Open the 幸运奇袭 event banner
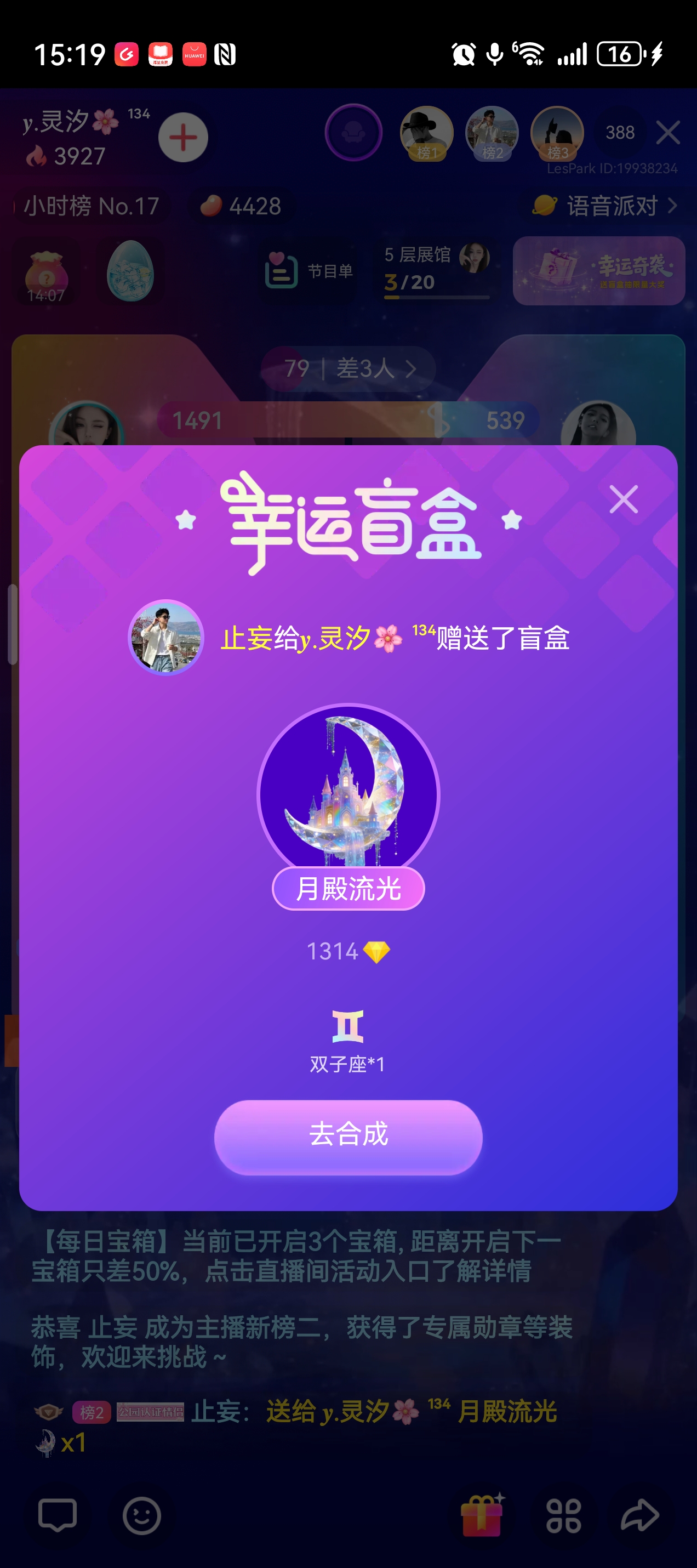The width and height of the screenshot is (697, 1568). click(x=598, y=271)
